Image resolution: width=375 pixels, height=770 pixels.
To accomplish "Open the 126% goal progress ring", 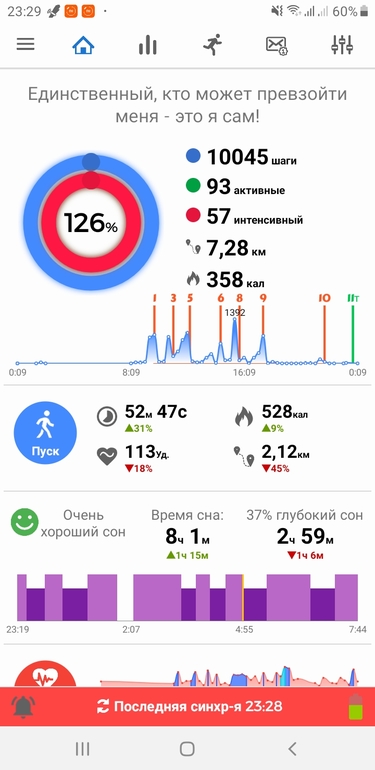I will [x=91, y=222].
